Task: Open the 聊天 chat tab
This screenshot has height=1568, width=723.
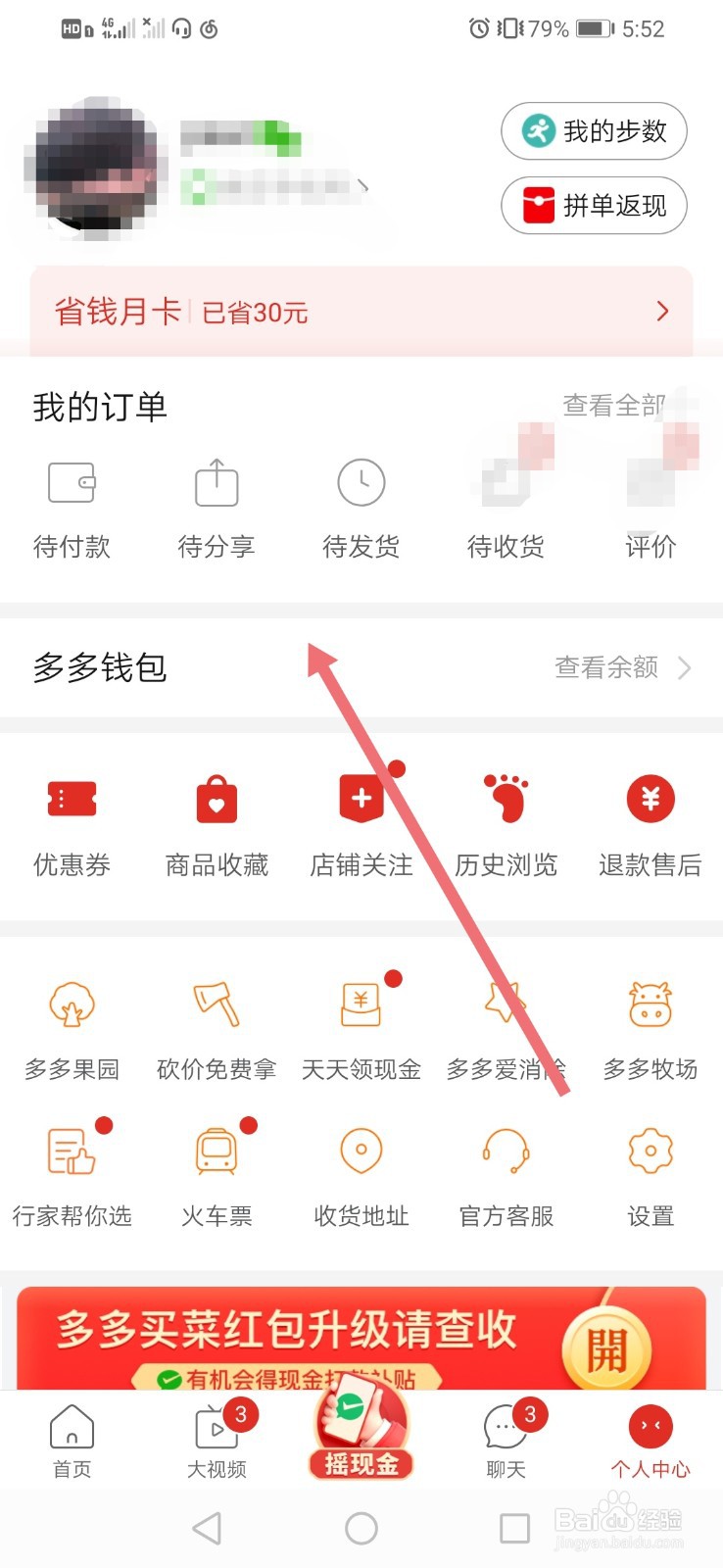Action: [x=505, y=1441]
